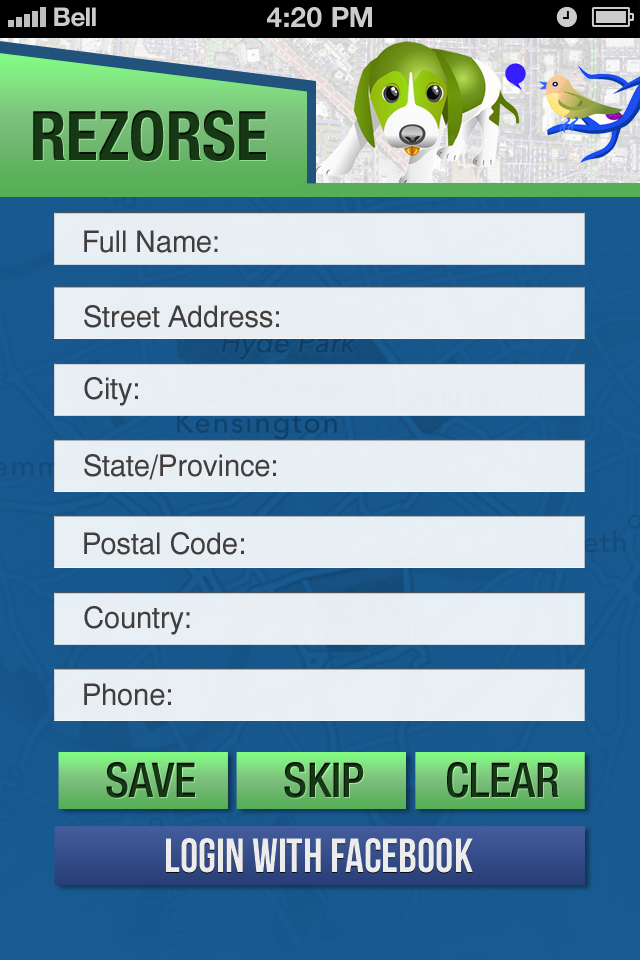The height and width of the screenshot is (960, 640).
Task: Tap the Full Name field
Action: (x=319, y=240)
